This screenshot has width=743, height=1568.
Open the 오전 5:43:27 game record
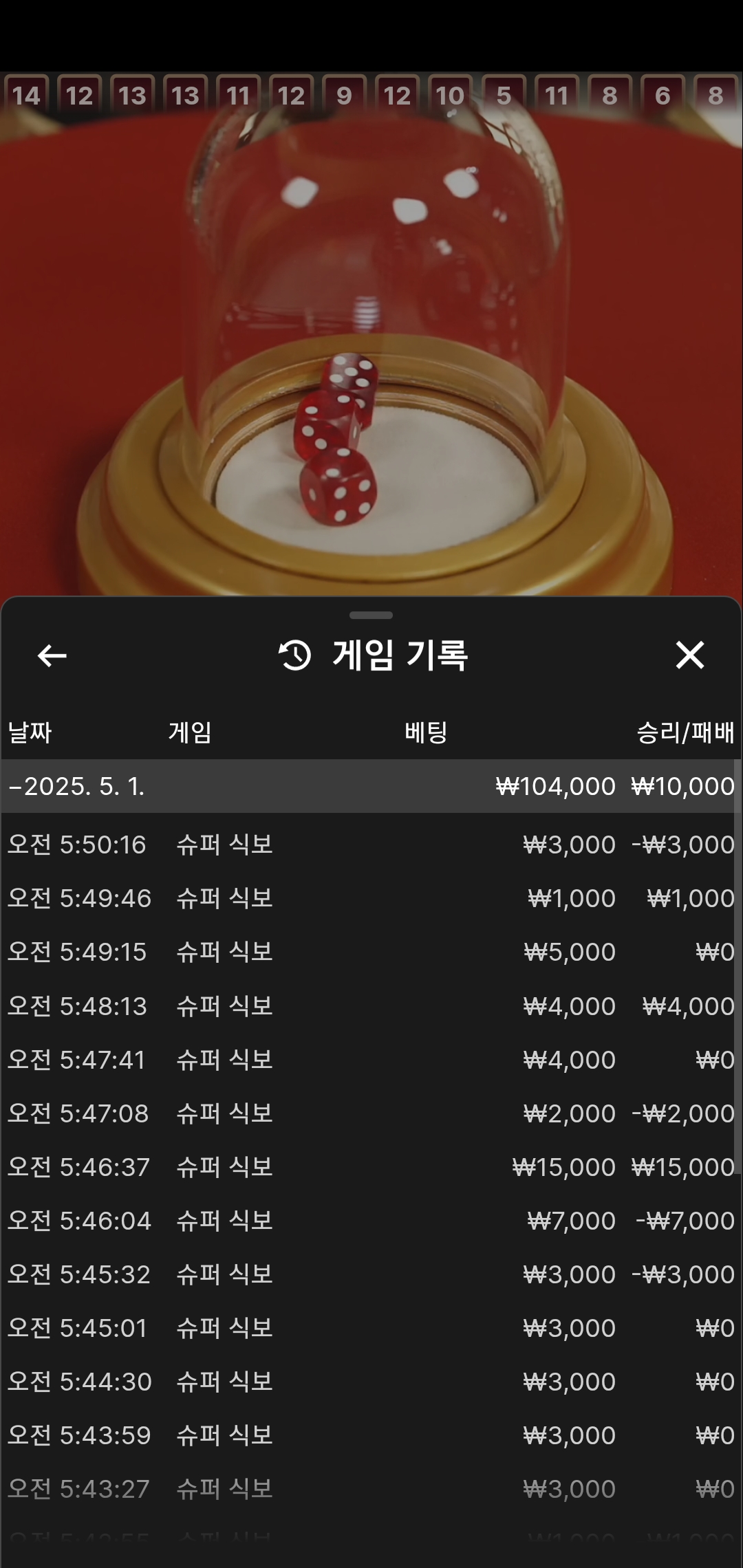371,1489
